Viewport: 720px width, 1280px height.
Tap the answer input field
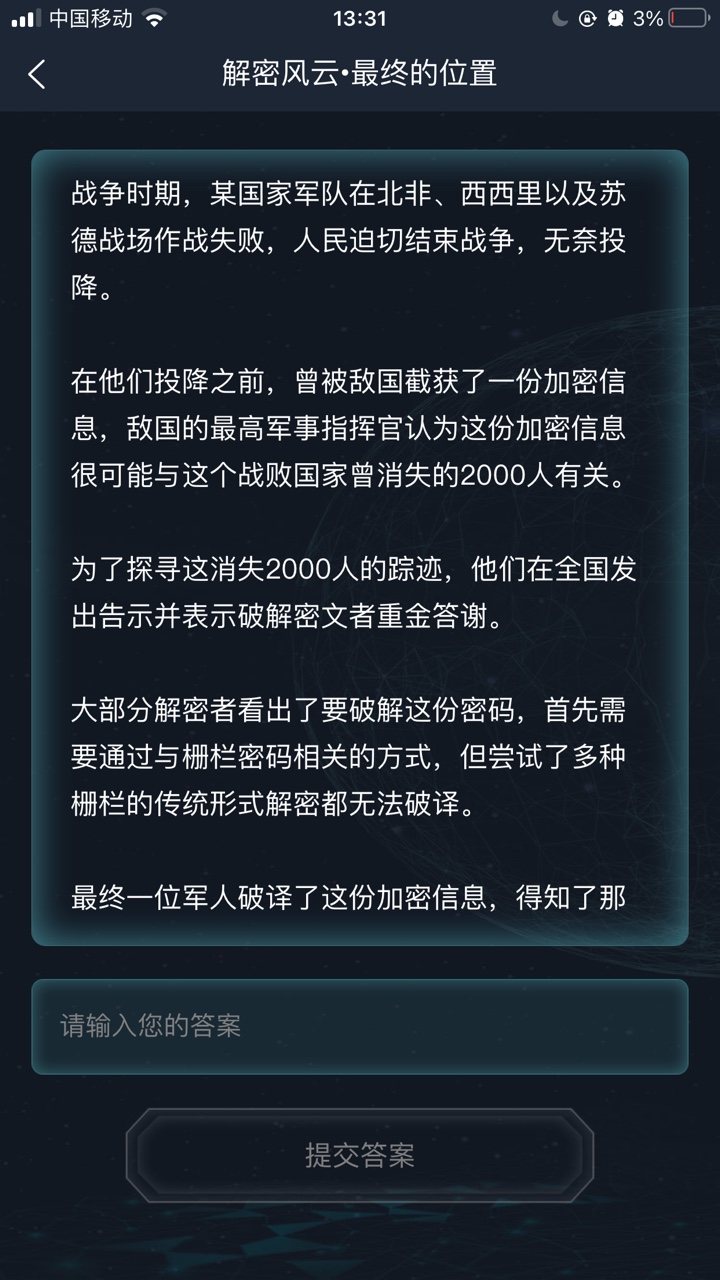pyautogui.click(x=360, y=1026)
